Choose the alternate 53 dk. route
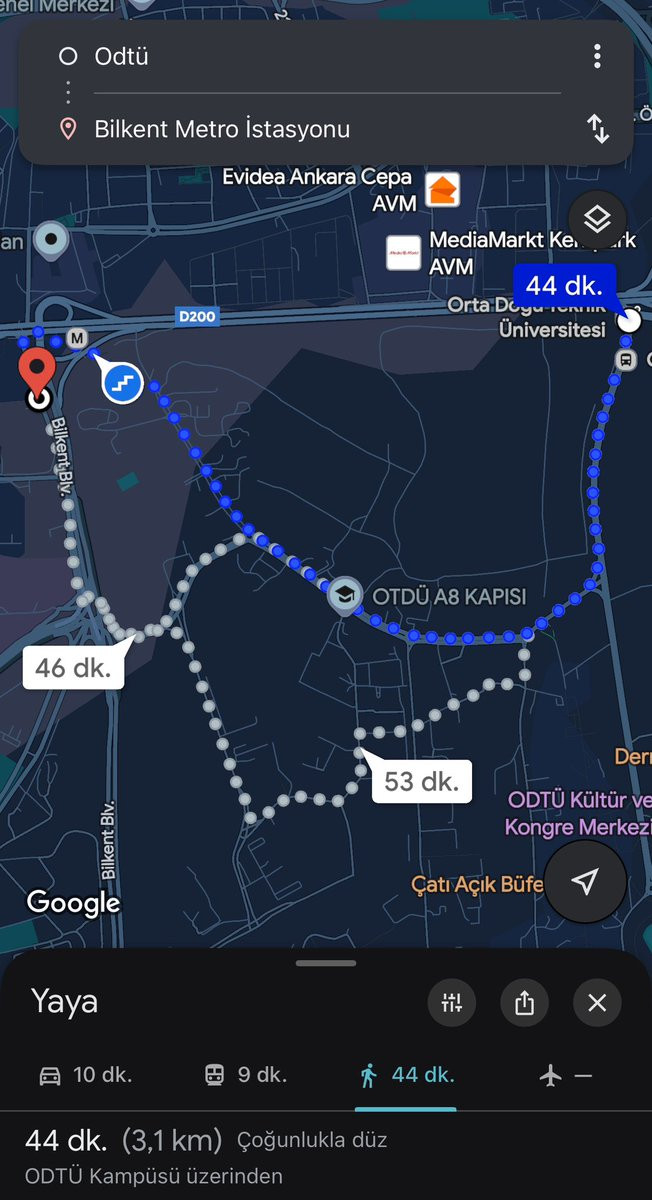The image size is (652, 1200). [x=420, y=781]
